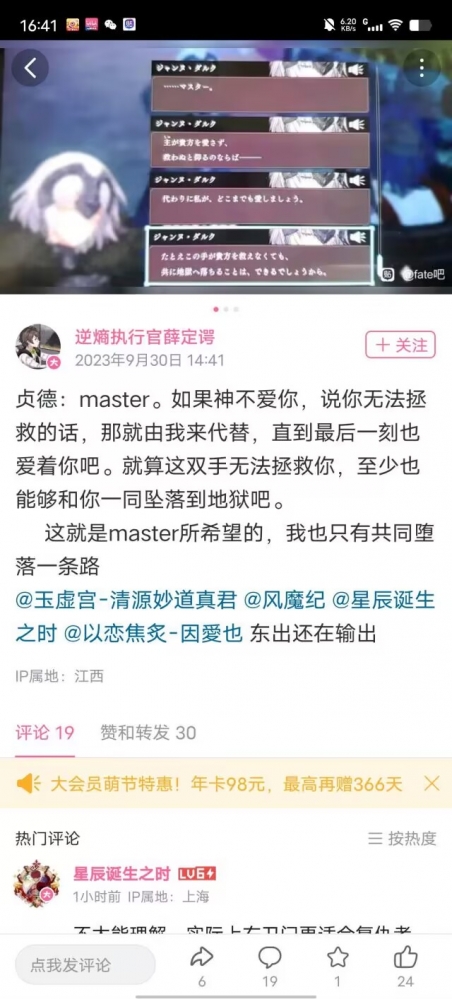The image size is (452, 999).
Task: Favorite this post with star icon
Action: pos(337,965)
